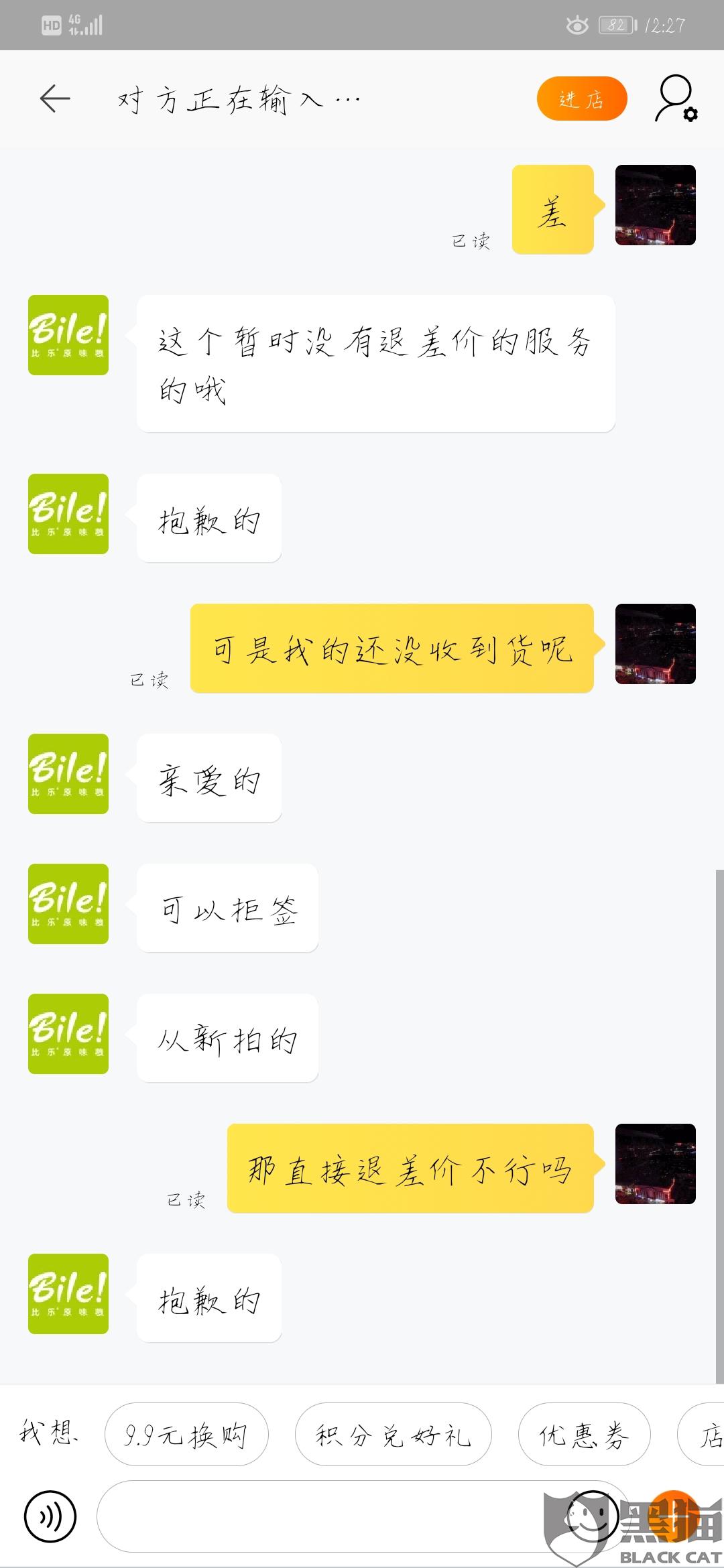Switch to voice input

50,1516
